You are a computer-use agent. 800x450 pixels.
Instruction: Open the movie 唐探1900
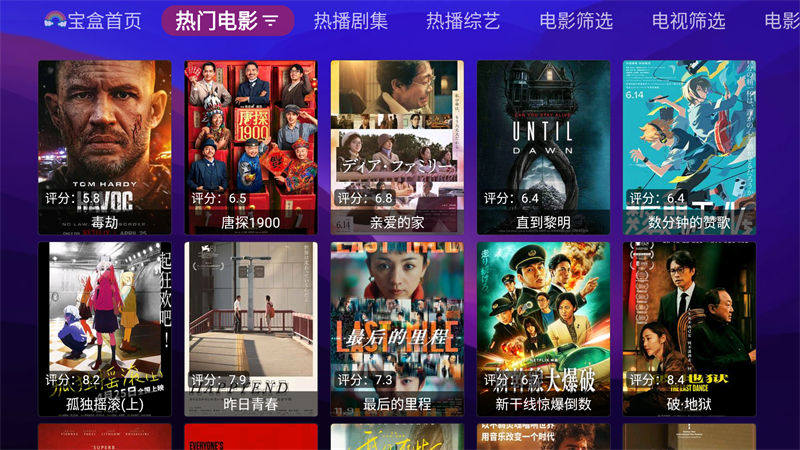251,147
